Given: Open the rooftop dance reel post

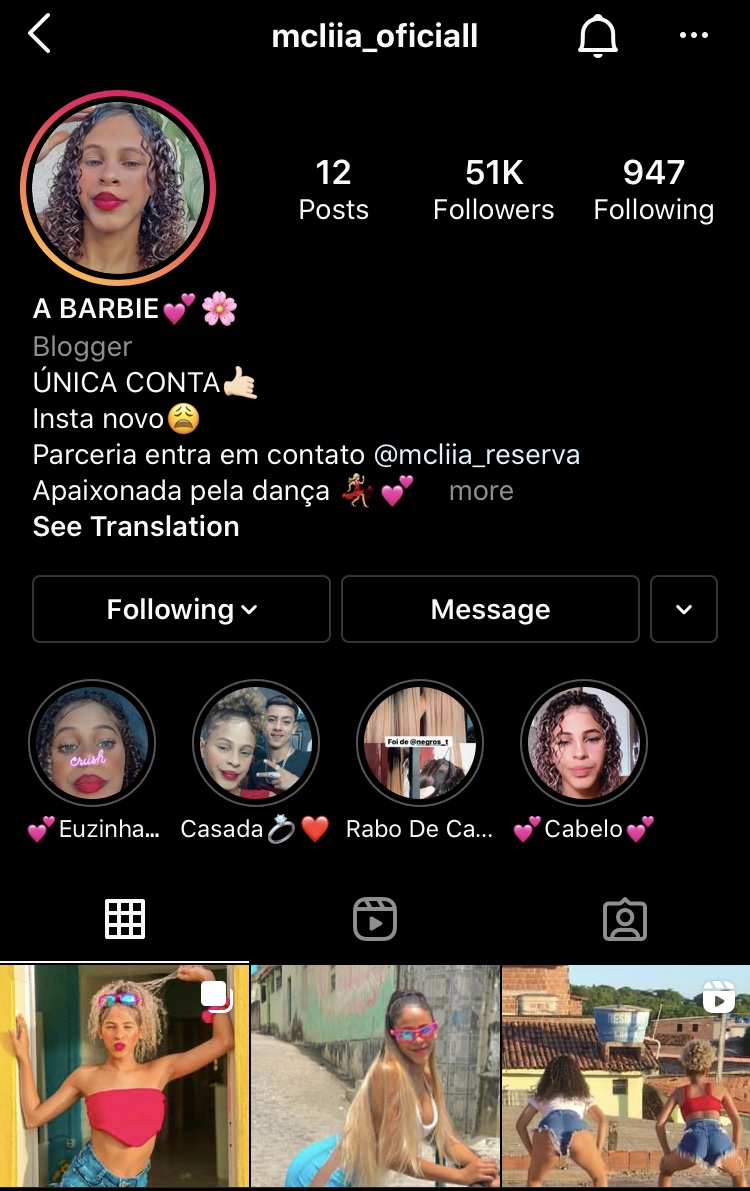Looking at the screenshot, I should pyautogui.click(x=626, y=1076).
